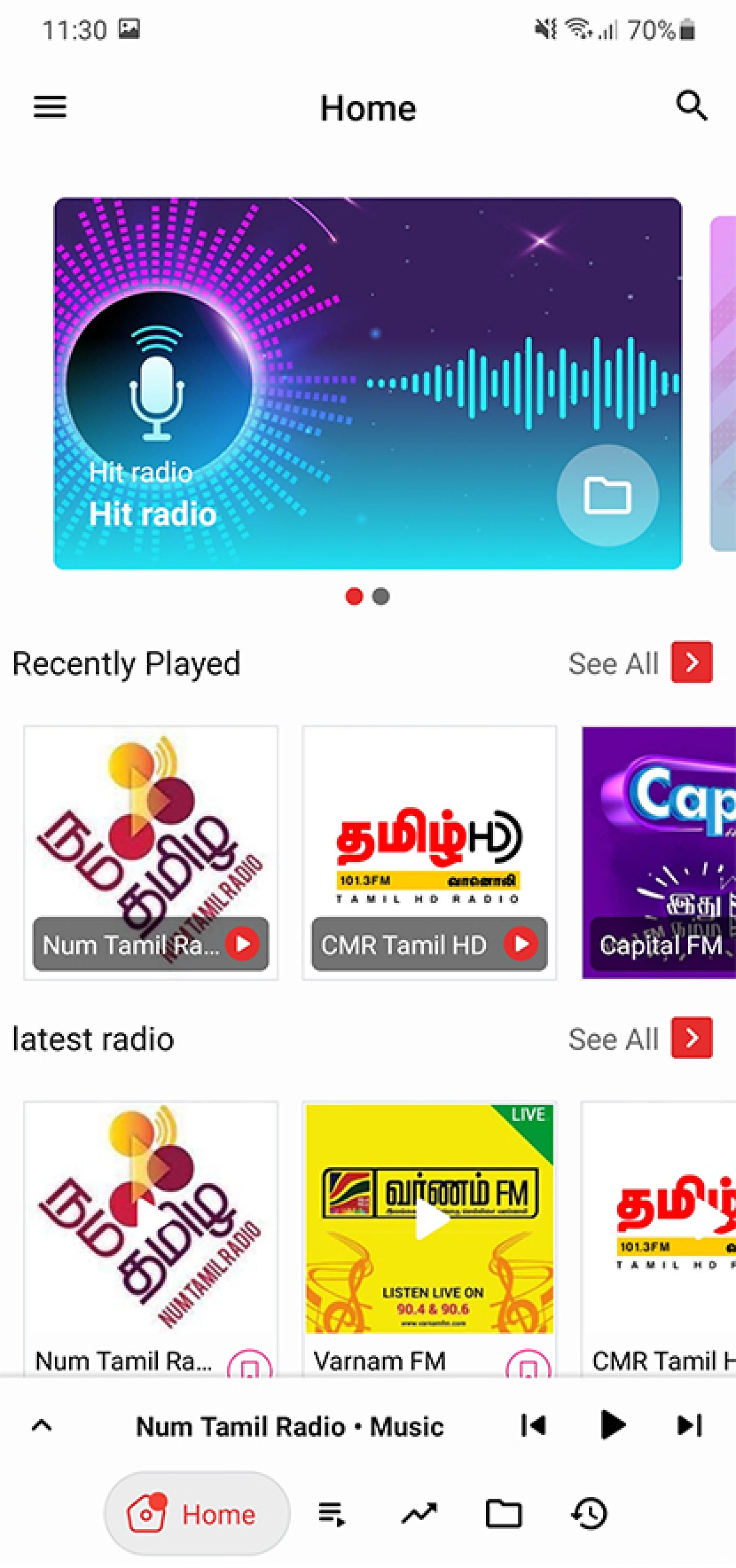Image resolution: width=736 pixels, height=1568 pixels.
Task: Tap the folder icon on Hit radio banner
Action: coord(607,496)
